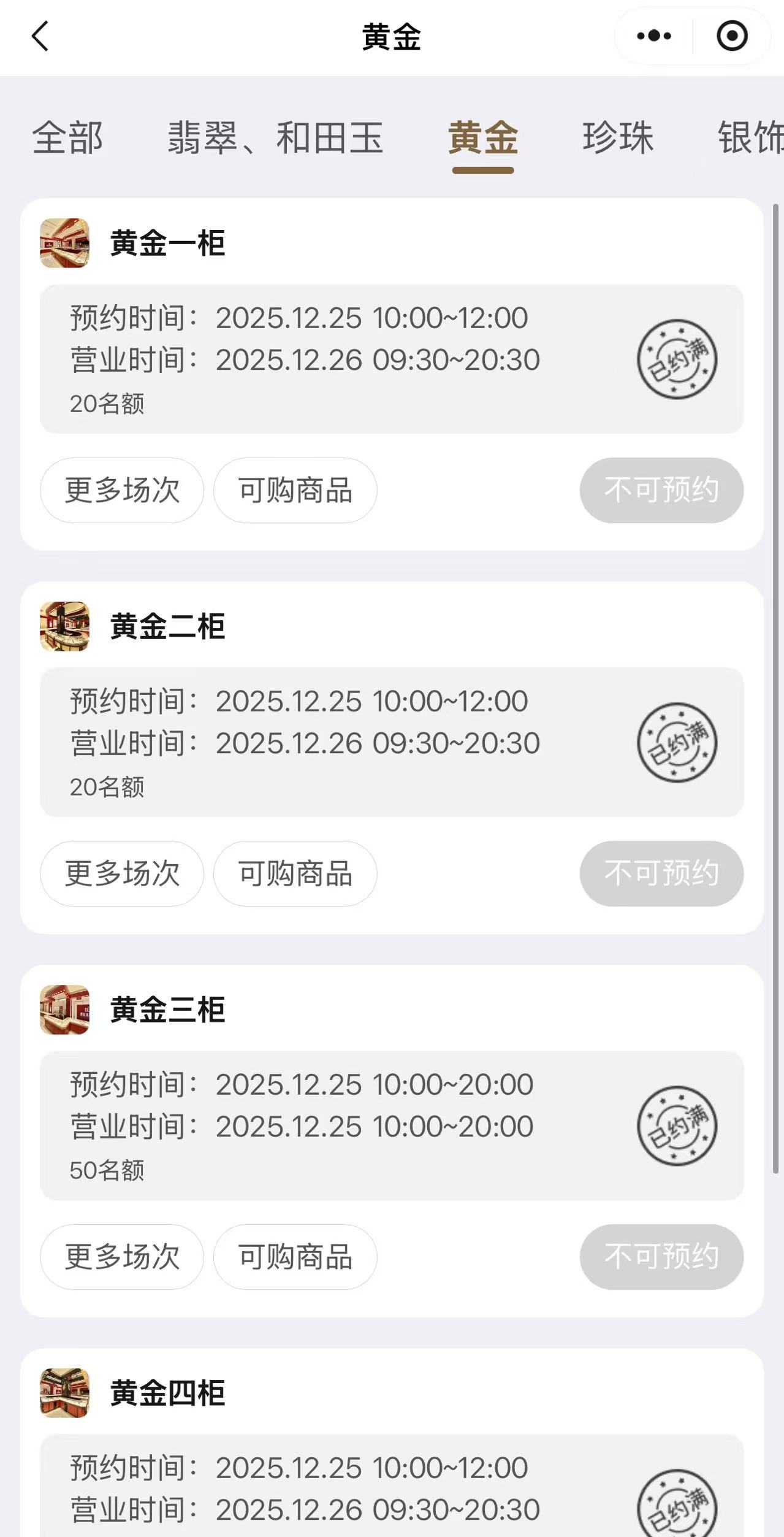Show 可购商品 for 黄金三柜
The image size is (784, 1537).
point(295,1257)
